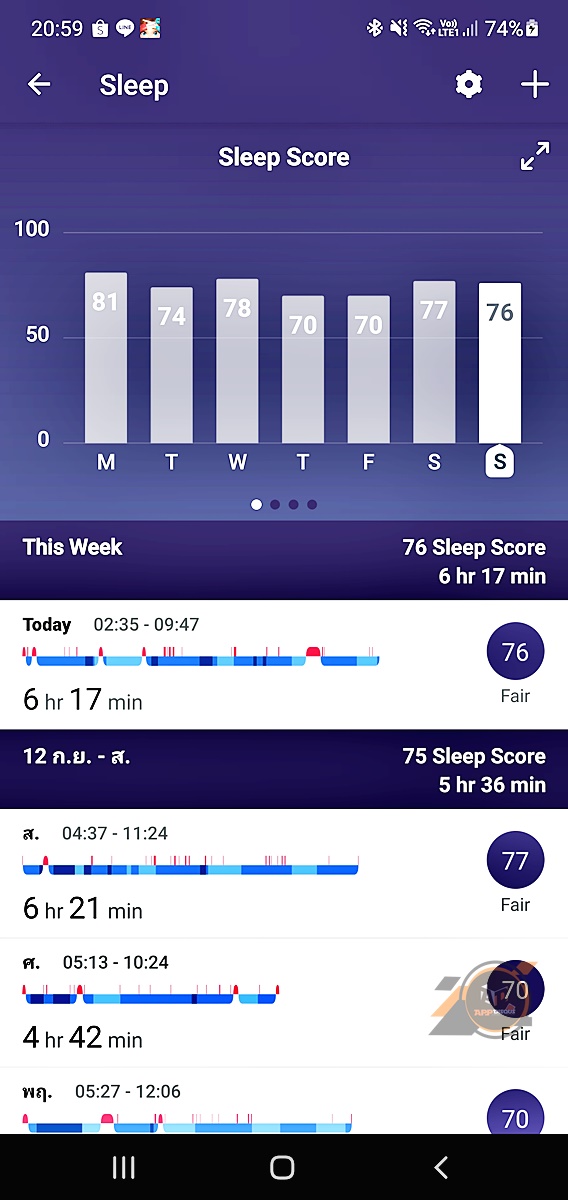
Task: Expand the Sleep Score chart to fullscreen
Action: click(535, 157)
